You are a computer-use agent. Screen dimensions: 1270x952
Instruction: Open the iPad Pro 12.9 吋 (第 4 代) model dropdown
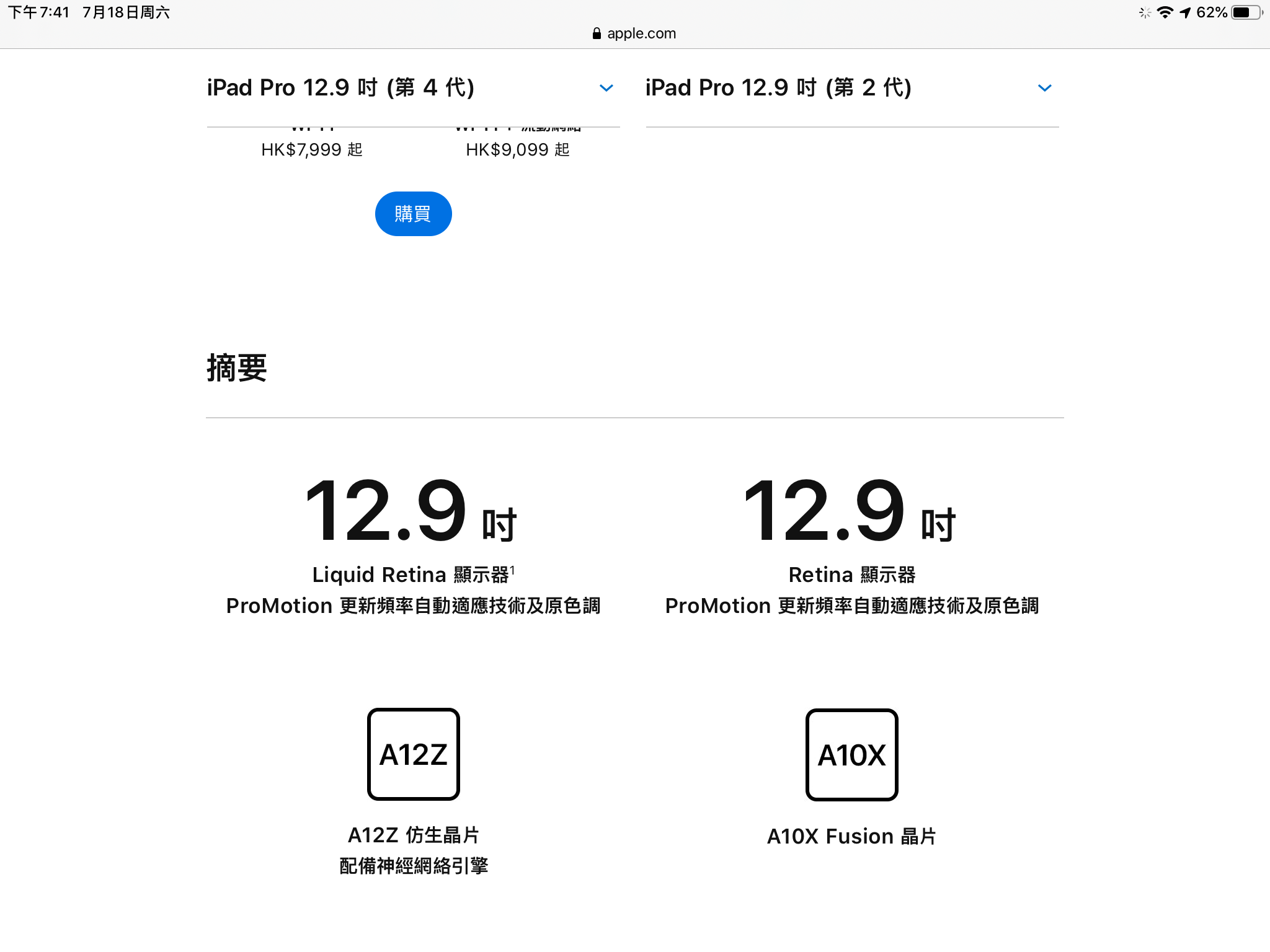pos(606,88)
